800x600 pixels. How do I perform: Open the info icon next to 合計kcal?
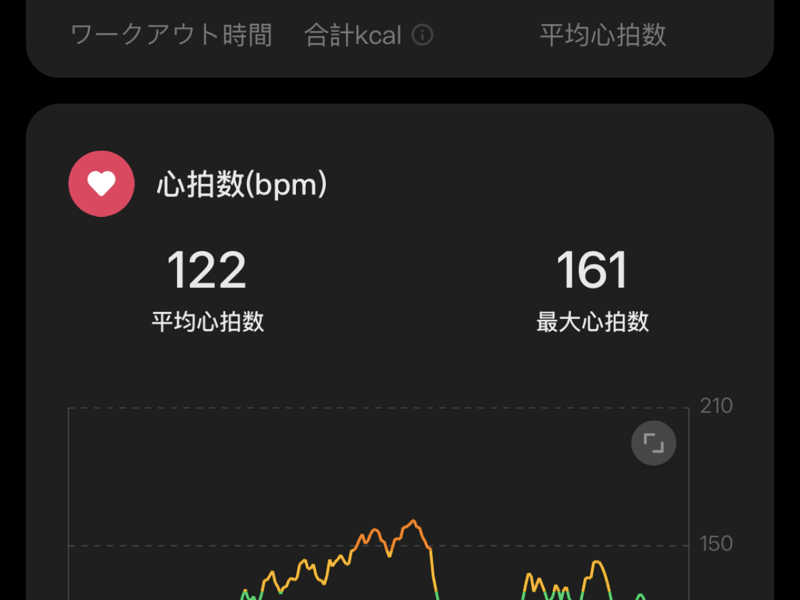tap(423, 36)
